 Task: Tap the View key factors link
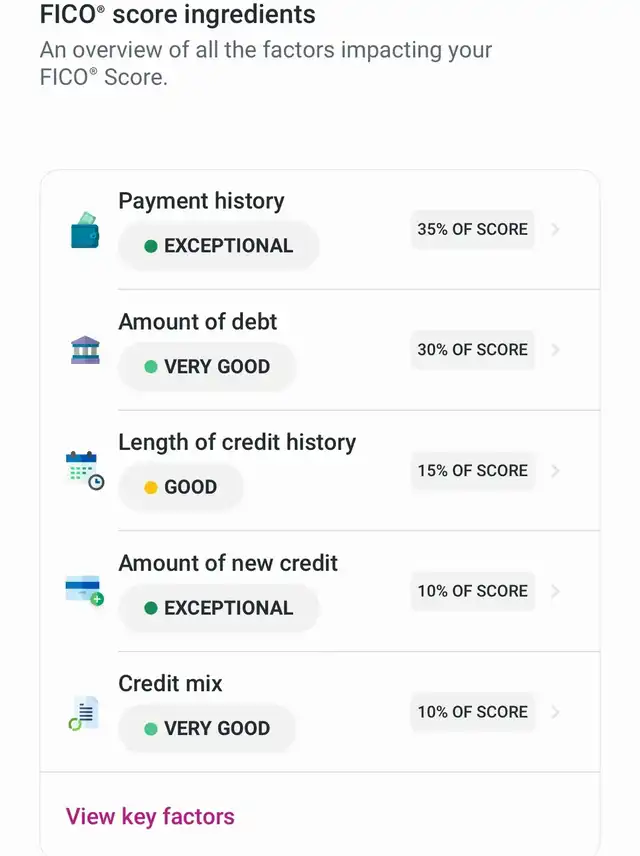[150, 816]
